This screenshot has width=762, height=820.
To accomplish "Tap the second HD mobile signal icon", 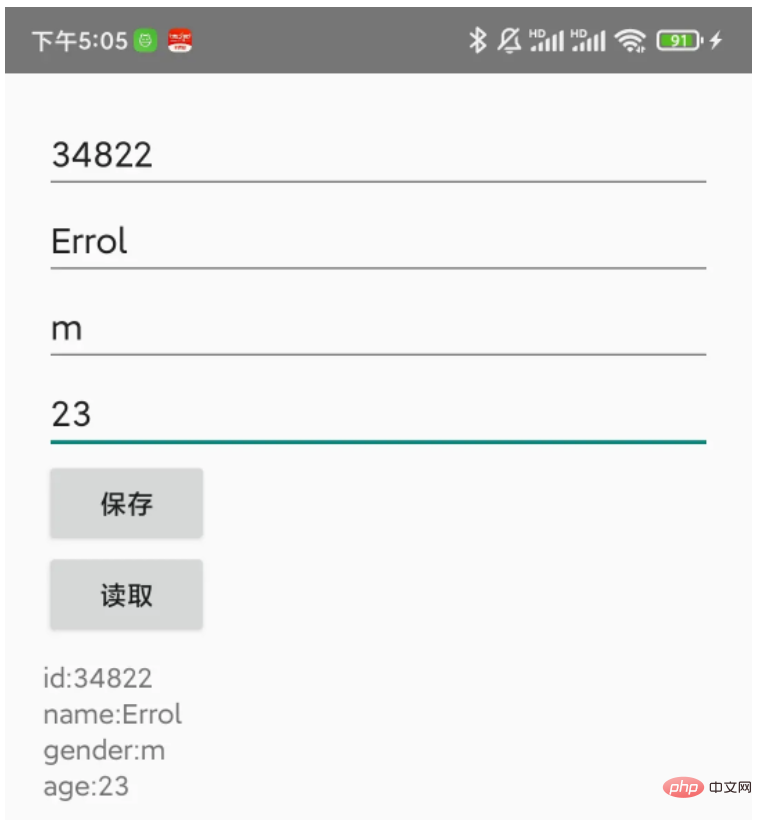I will coord(588,40).
